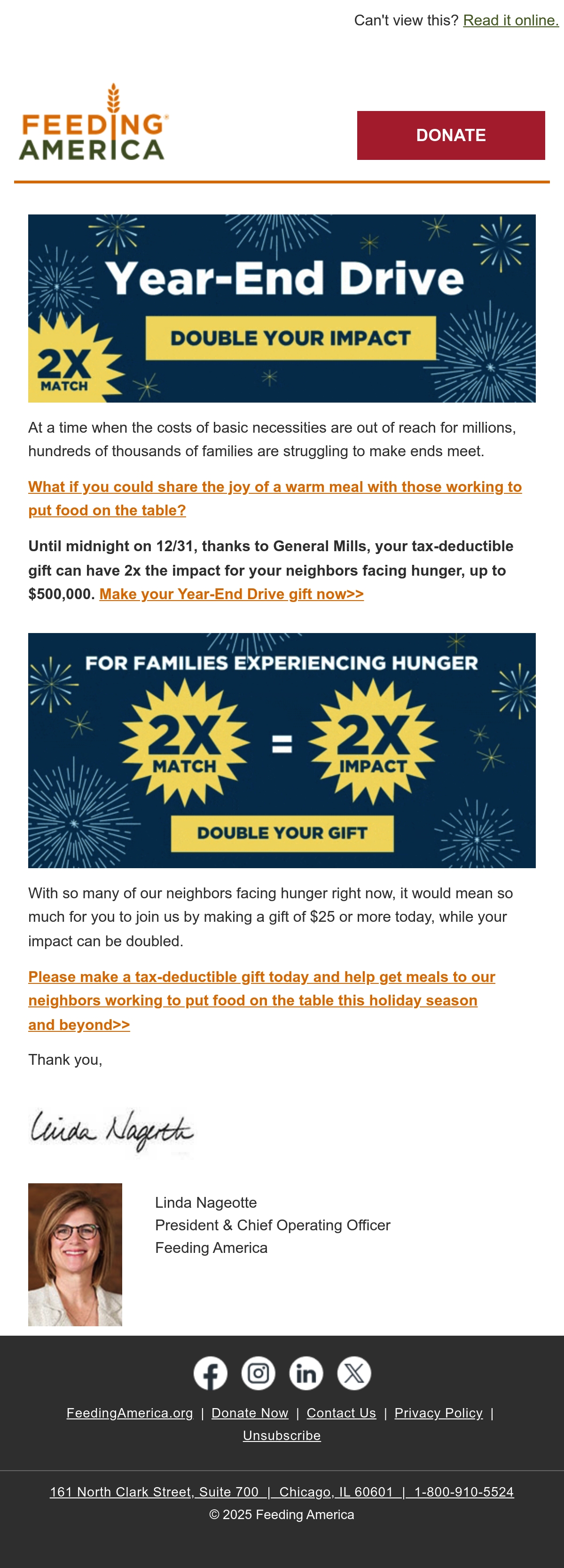Tap the red DONATE button
Viewport: 564px width, 1568px height.
451,135
